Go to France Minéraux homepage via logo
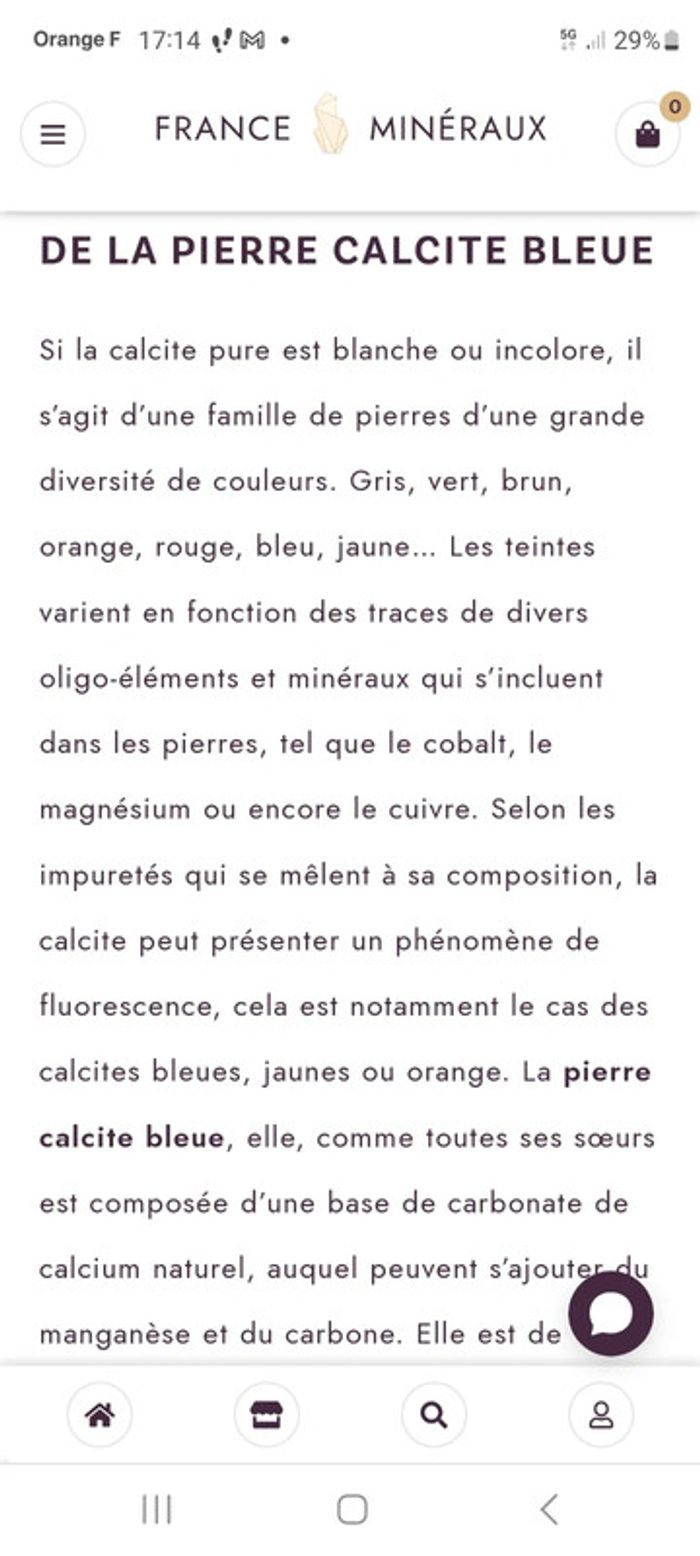 350,128
